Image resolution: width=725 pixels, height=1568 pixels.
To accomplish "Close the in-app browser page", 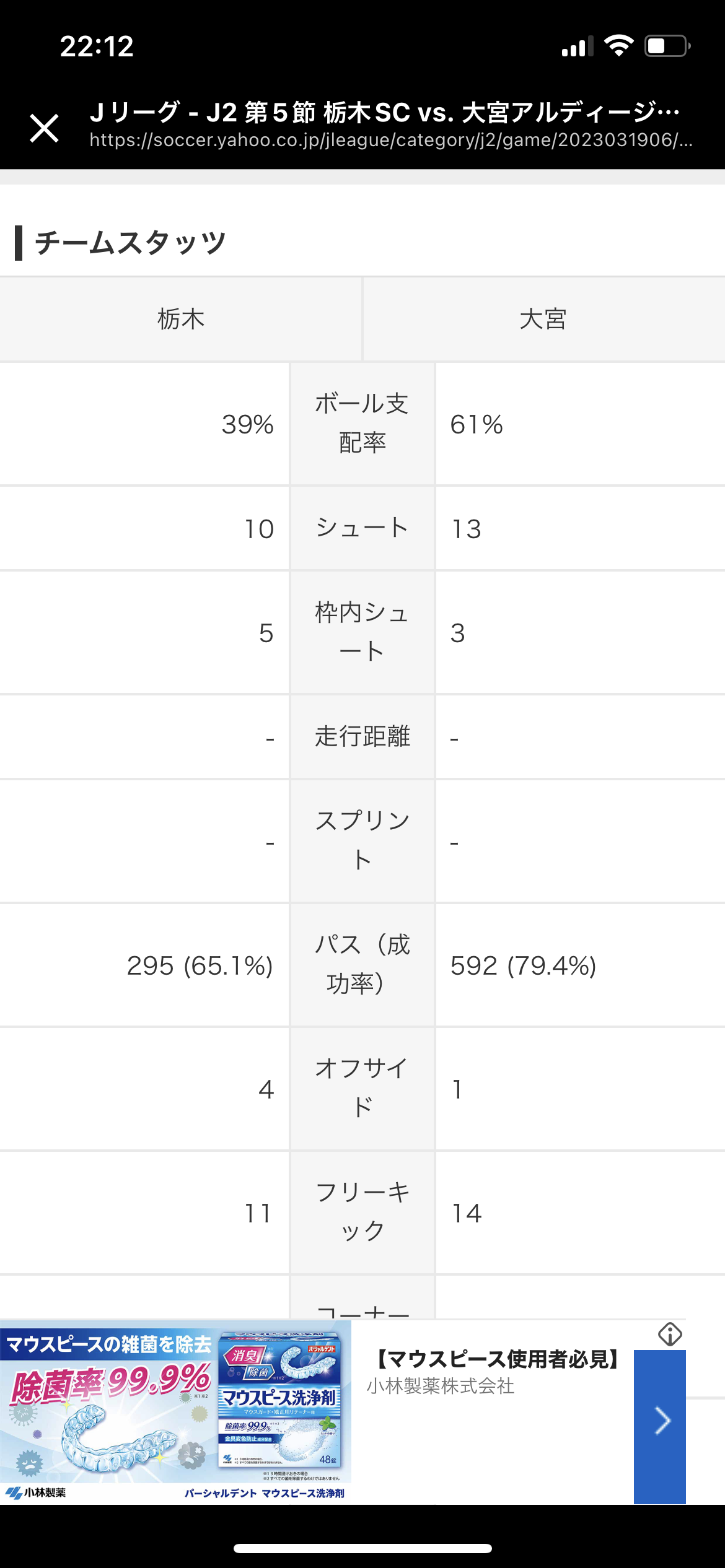I will [45, 128].
